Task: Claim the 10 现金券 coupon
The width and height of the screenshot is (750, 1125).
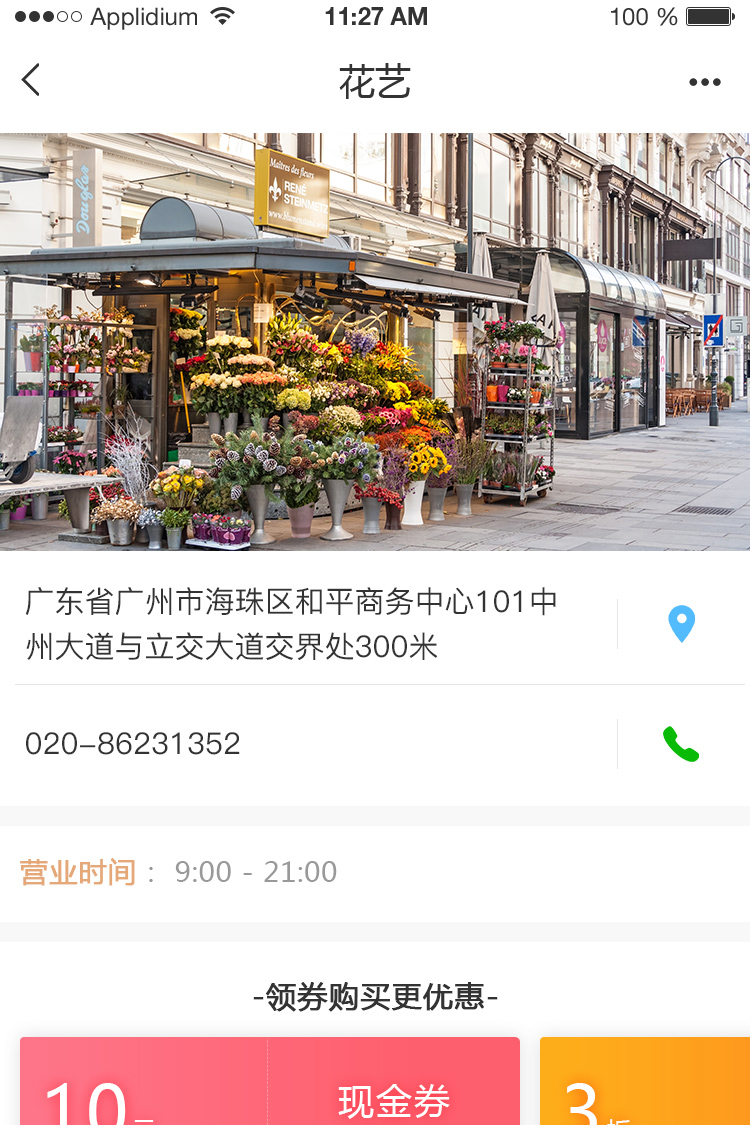Action: pos(270,1085)
